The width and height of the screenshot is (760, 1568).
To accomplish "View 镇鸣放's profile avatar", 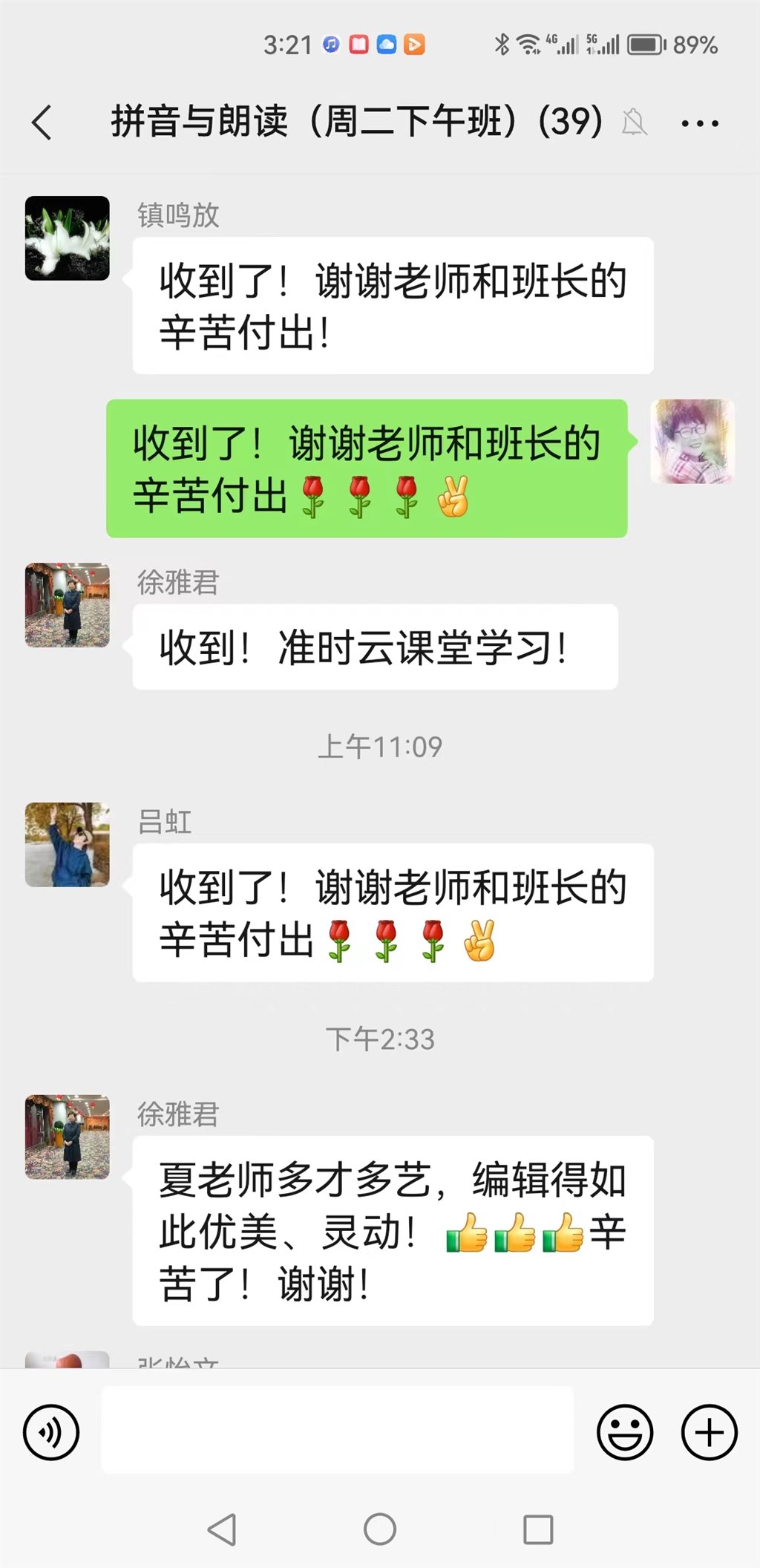I will pyautogui.click(x=68, y=238).
